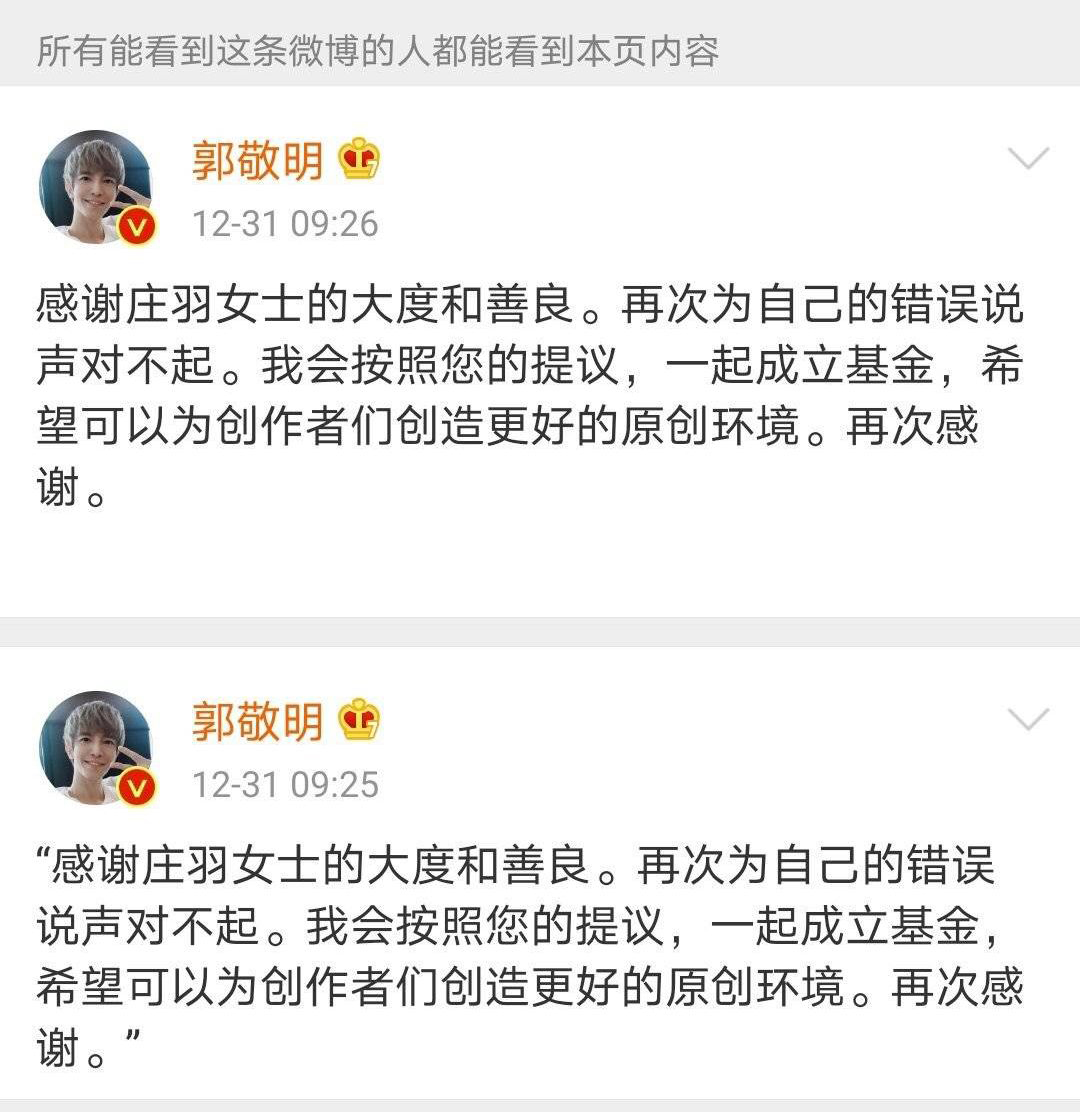Screen dimensions: 1080x1112
Task: Click the crown membership icon on the 09:26 post
Action: (x=357, y=159)
